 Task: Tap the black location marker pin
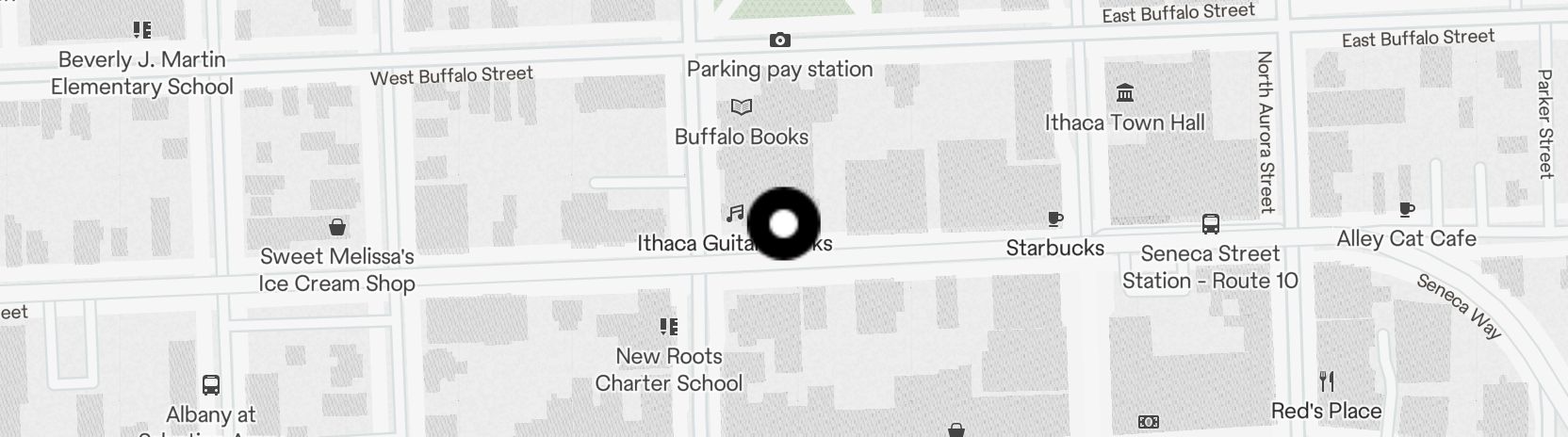click(x=783, y=224)
